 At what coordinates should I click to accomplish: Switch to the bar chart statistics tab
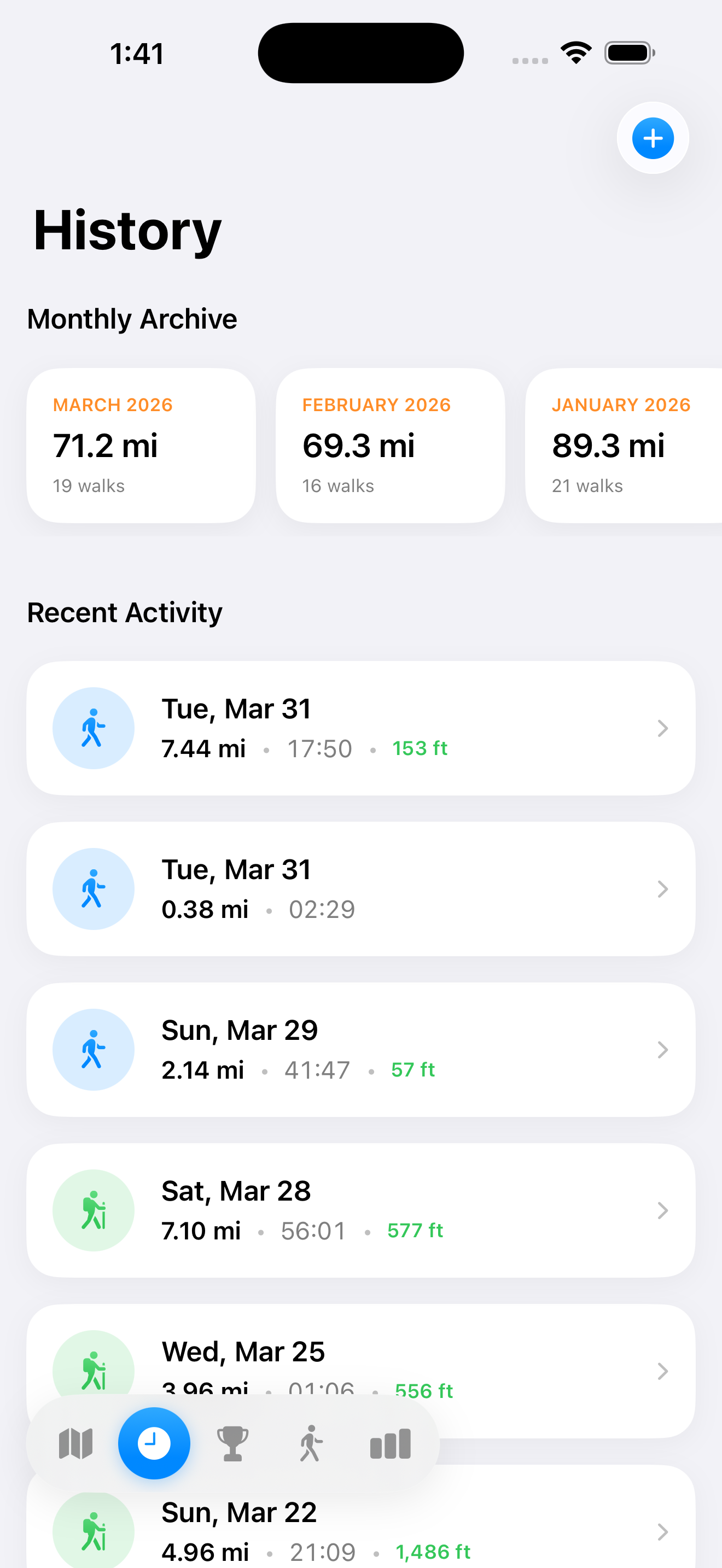click(390, 1444)
